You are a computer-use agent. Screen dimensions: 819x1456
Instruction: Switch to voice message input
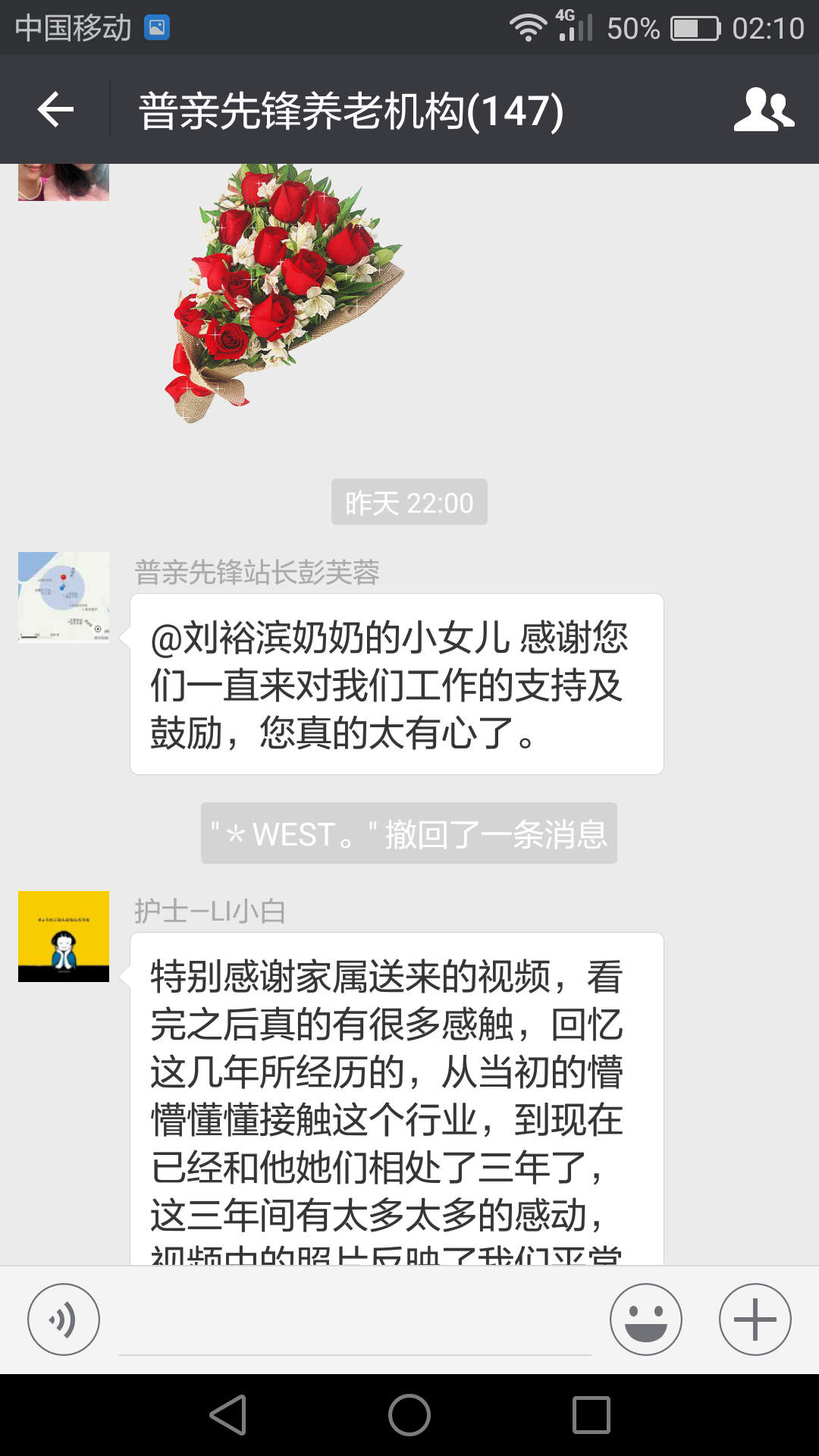coord(64,1319)
